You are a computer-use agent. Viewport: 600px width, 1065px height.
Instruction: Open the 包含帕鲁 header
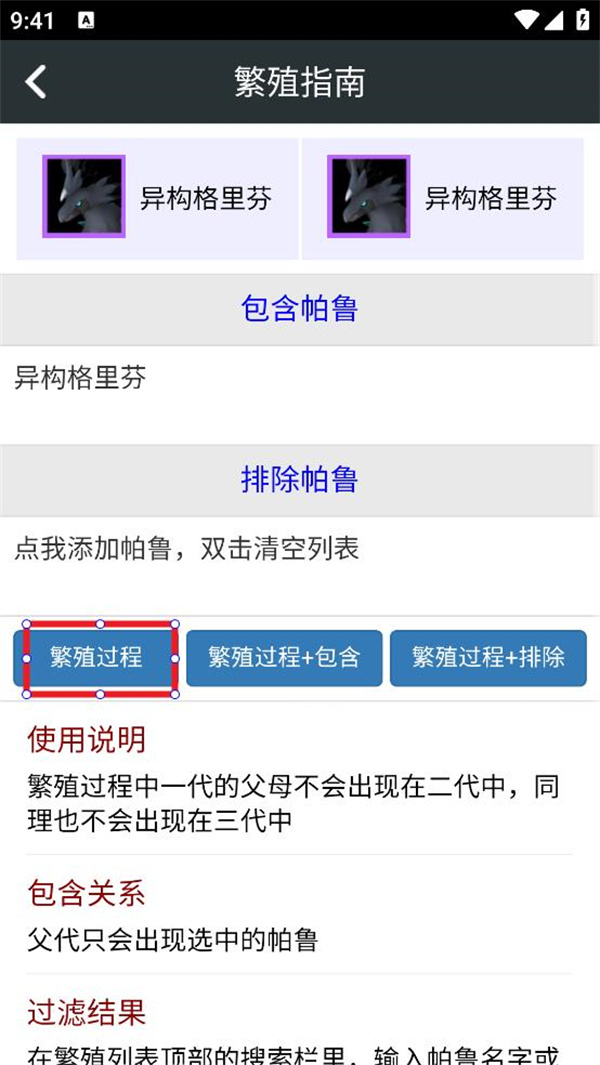[x=300, y=309]
